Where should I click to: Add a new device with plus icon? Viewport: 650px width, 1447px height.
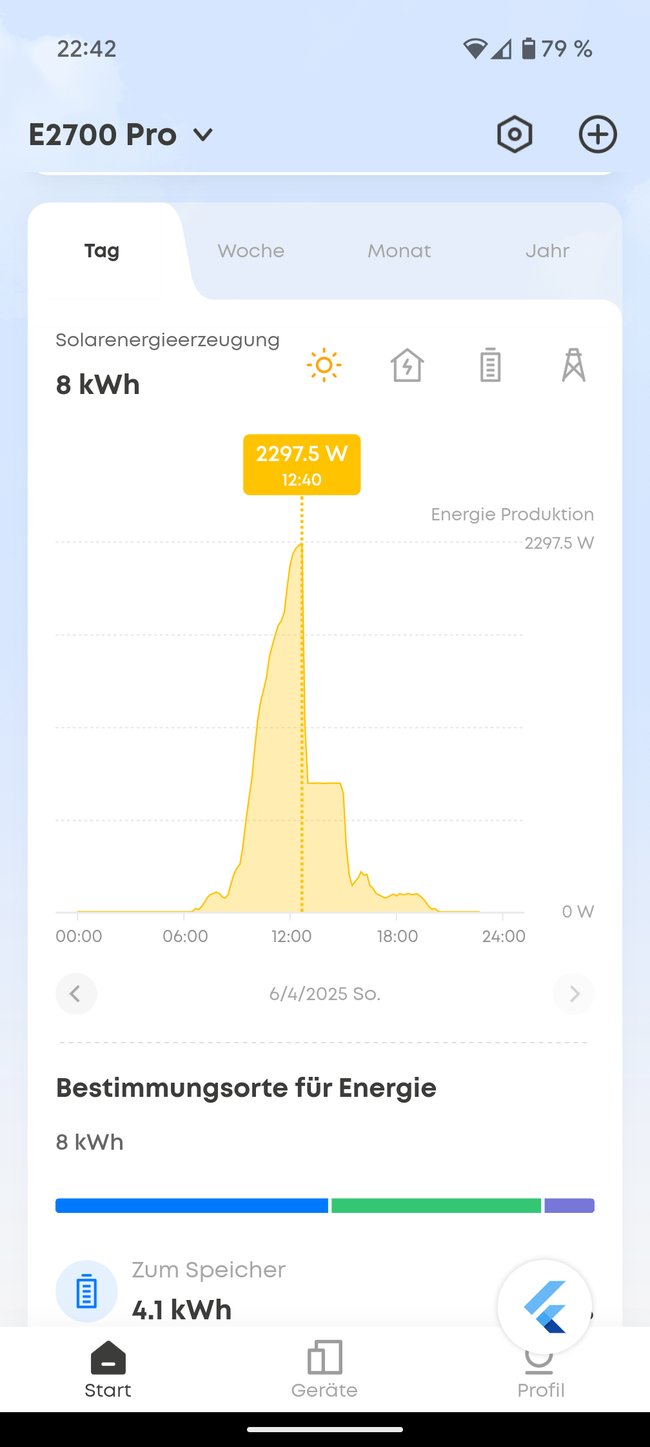pyautogui.click(x=597, y=135)
